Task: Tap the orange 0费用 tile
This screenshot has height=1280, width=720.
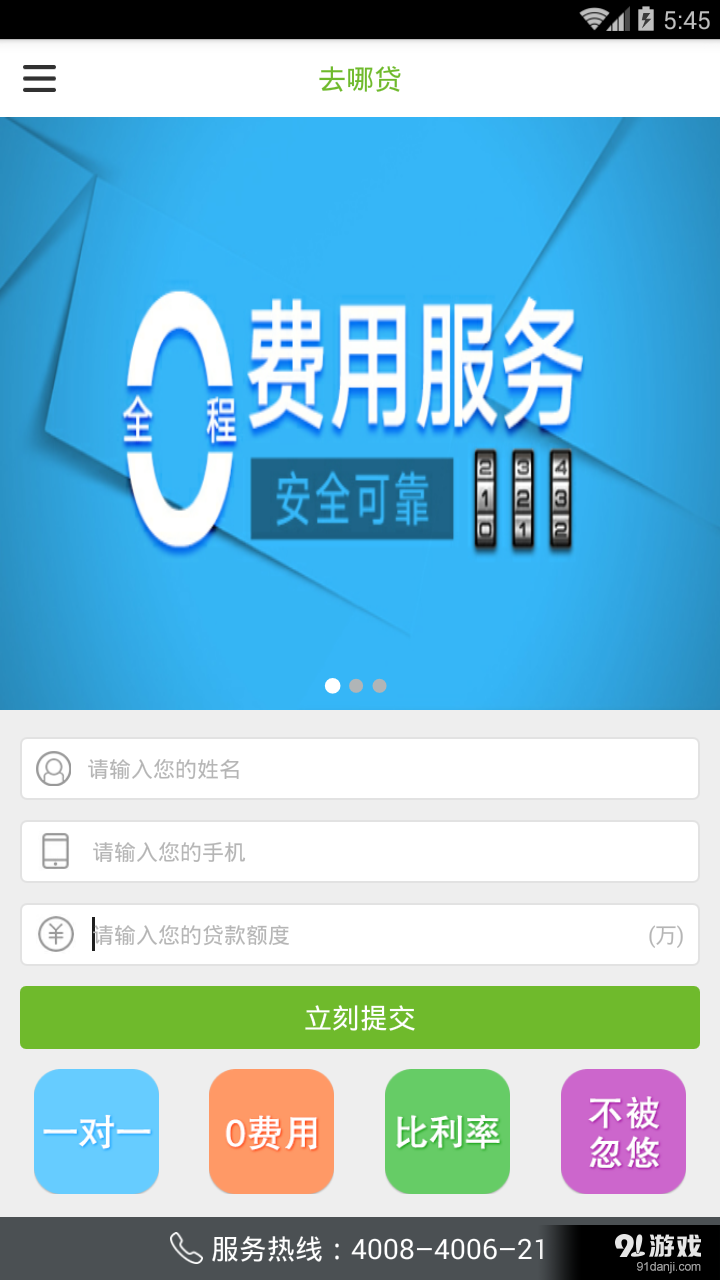Action: (271, 1132)
